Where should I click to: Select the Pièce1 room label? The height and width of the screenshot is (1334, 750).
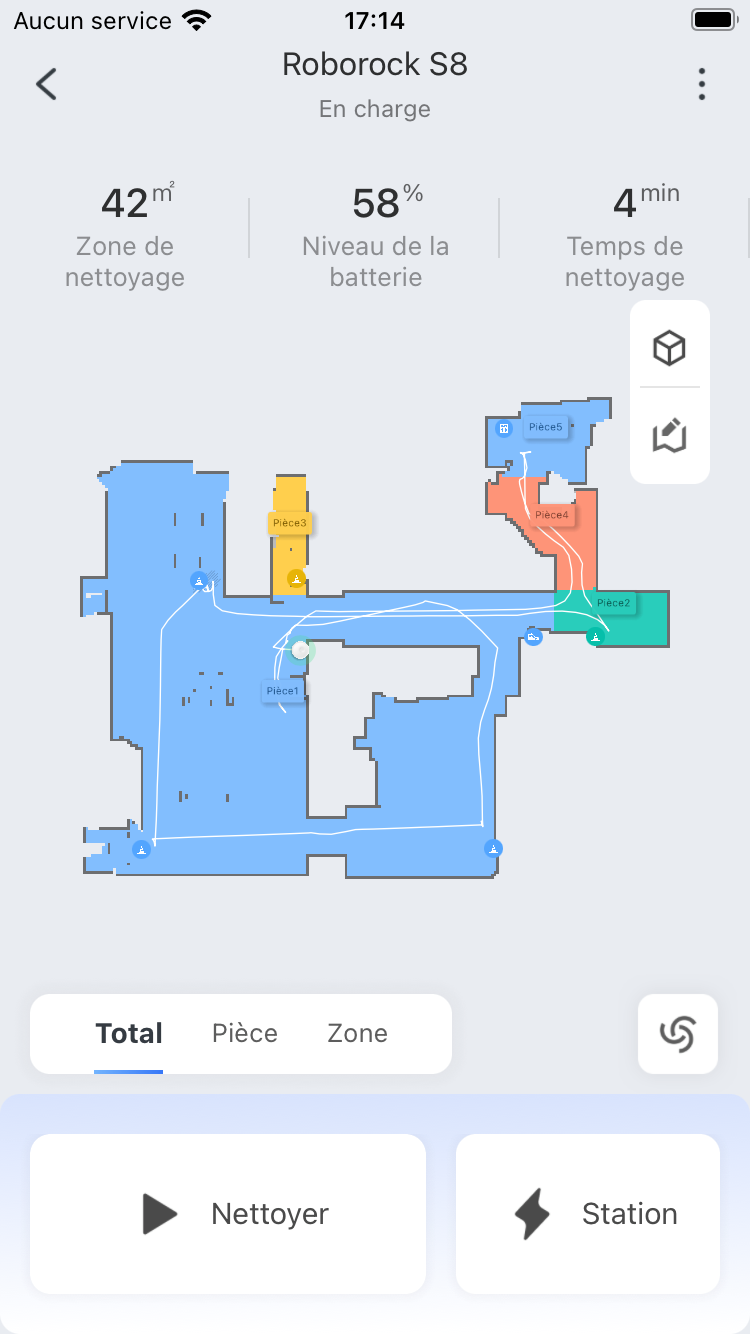(x=282, y=691)
